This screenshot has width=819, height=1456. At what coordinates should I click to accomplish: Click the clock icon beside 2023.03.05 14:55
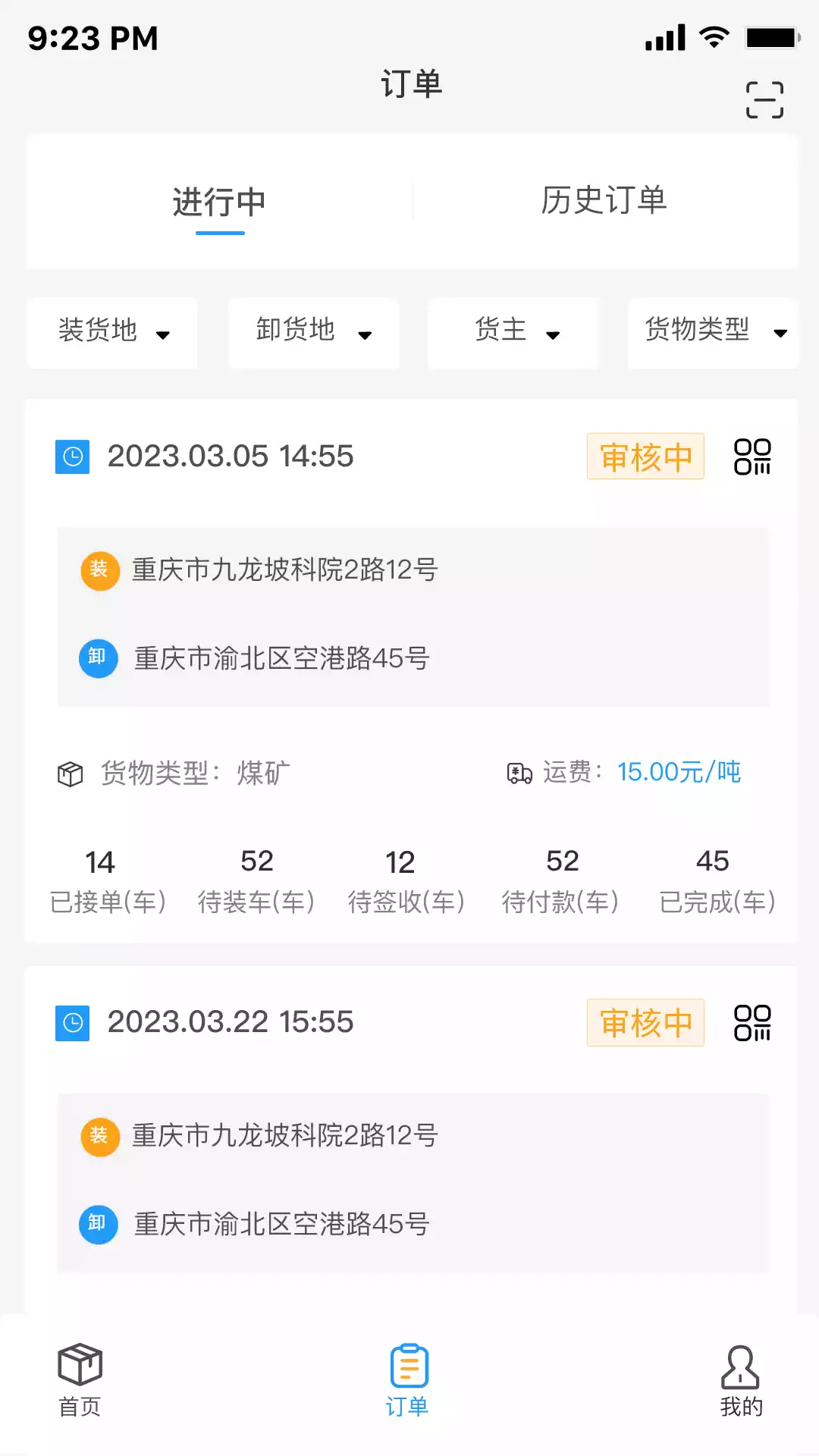tap(72, 456)
